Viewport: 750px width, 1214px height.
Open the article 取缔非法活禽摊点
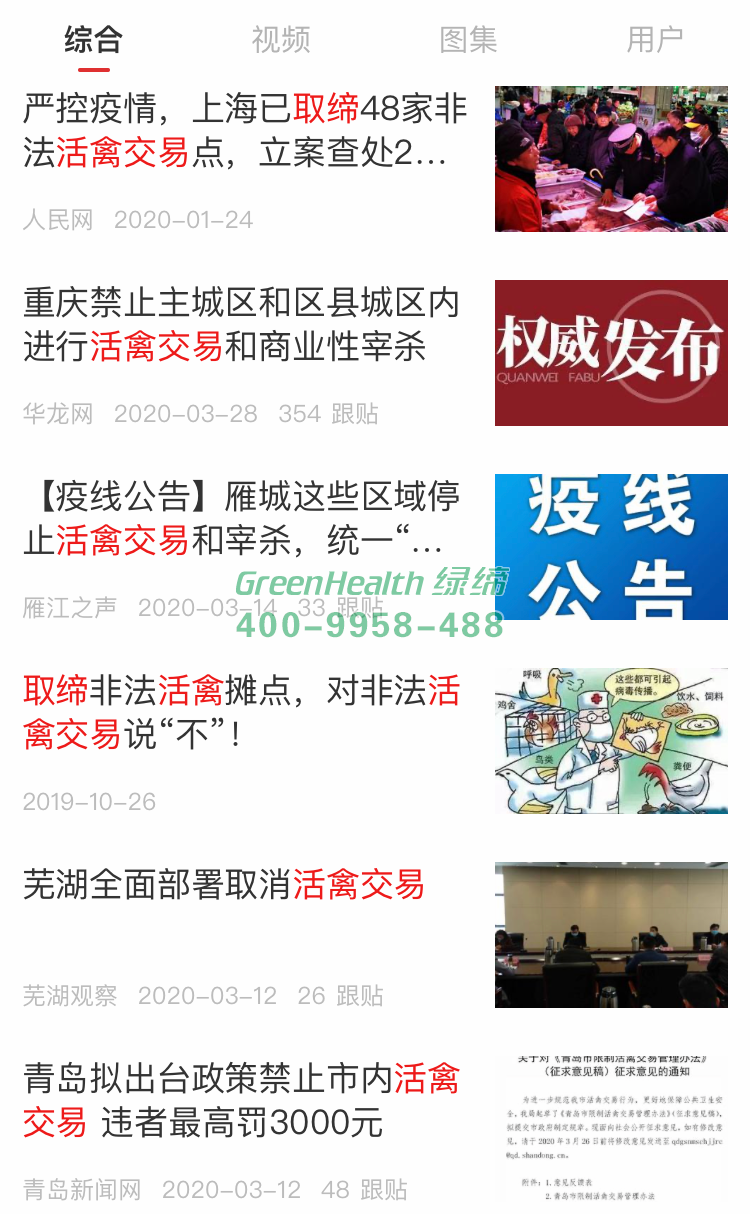(x=241, y=713)
